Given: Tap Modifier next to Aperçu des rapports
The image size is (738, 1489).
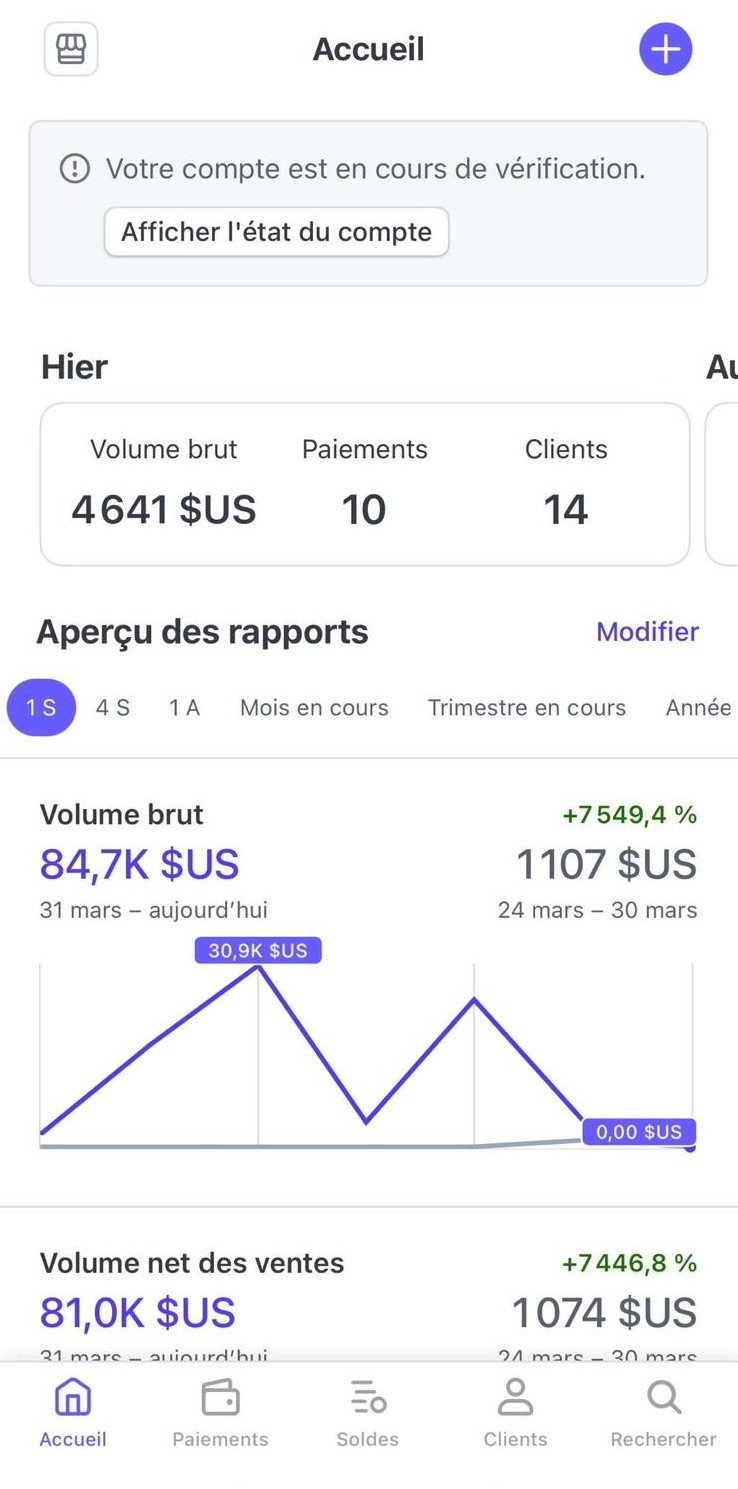Looking at the screenshot, I should pos(647,632).
